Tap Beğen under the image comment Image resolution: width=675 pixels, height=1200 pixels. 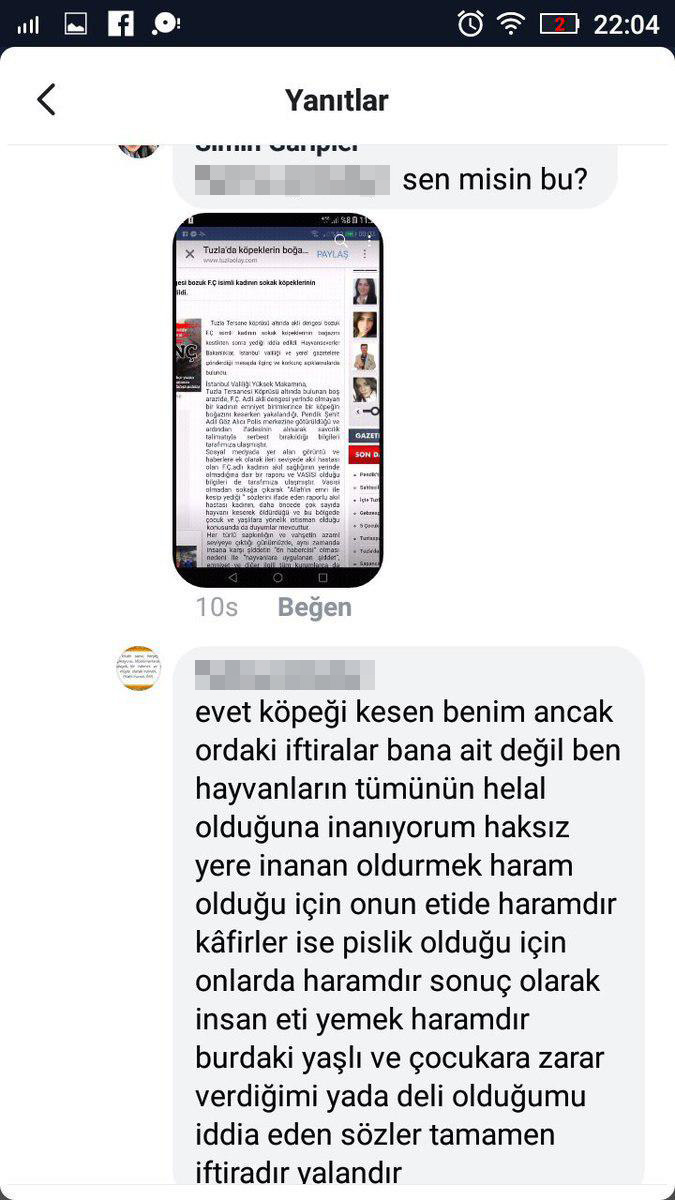314,607
